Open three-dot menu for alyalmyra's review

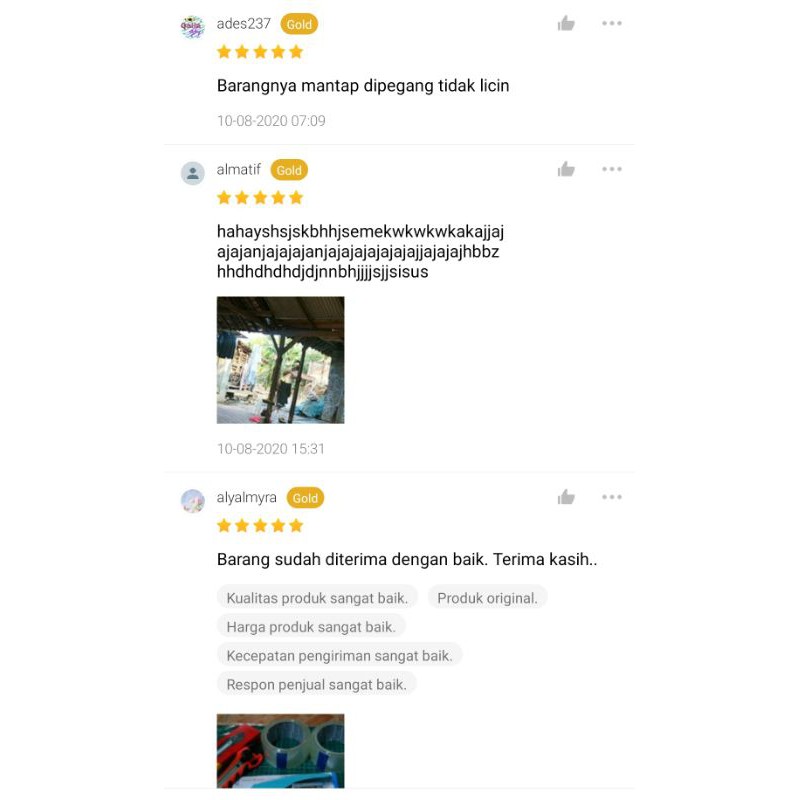click(612, 497)
